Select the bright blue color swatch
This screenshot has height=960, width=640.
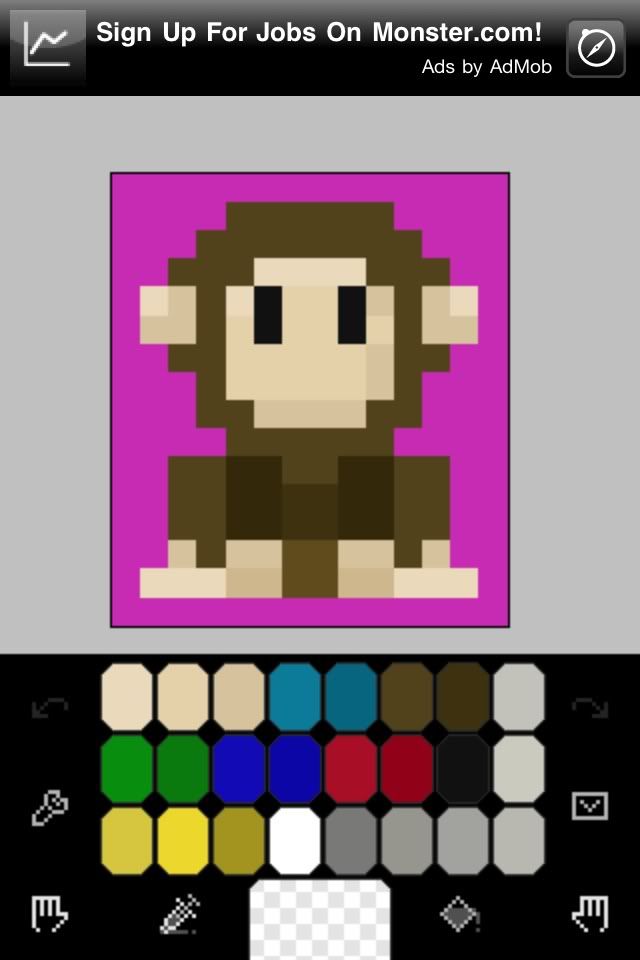coord(239,769)
